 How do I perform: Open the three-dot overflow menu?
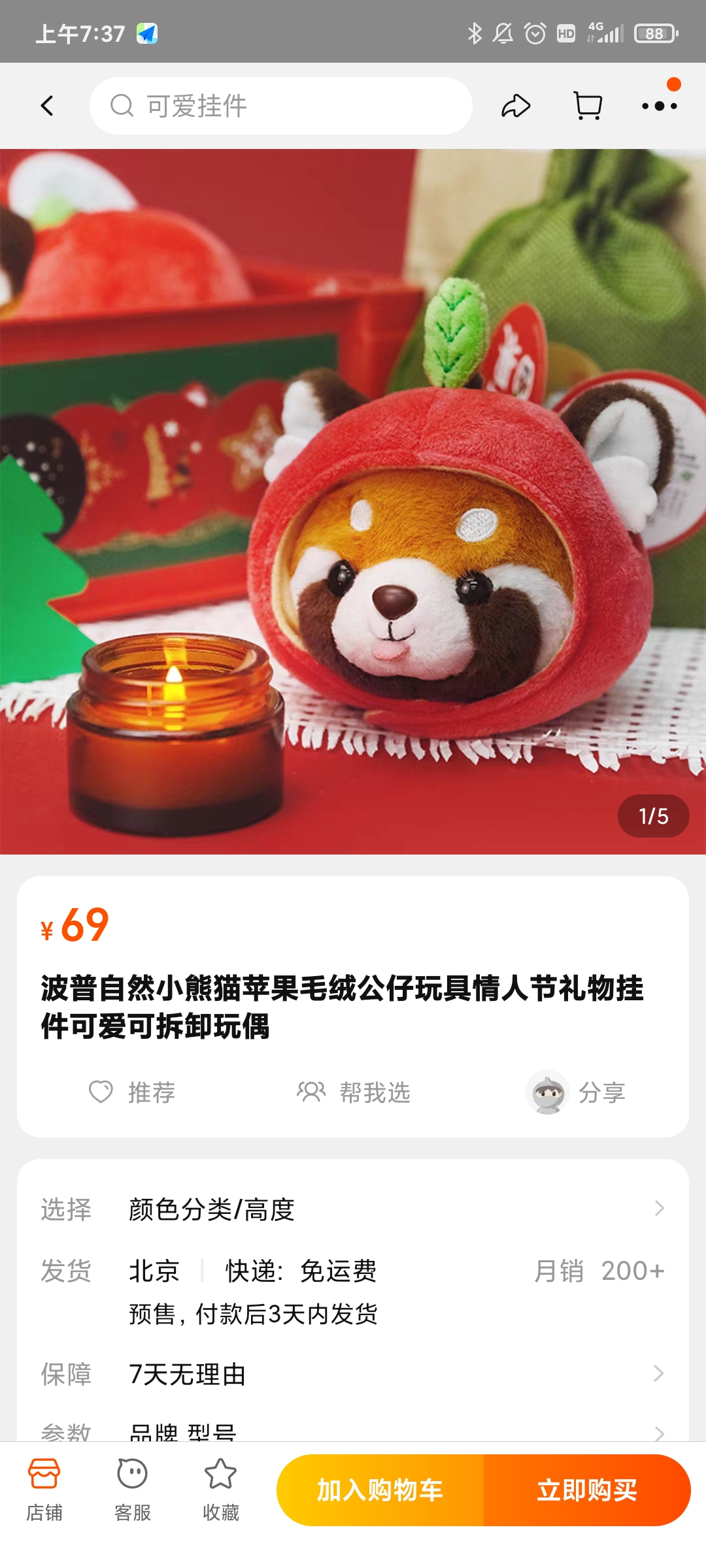[659, 106]
